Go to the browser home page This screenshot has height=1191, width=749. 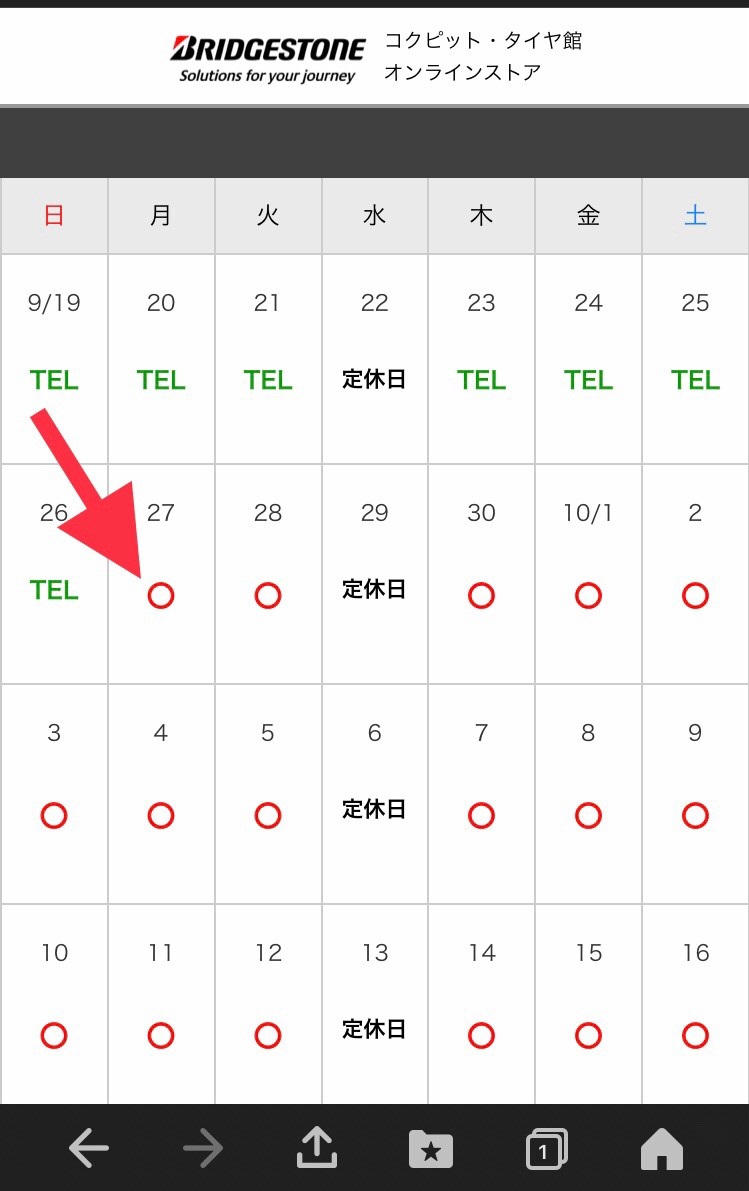pos(661,1149)
